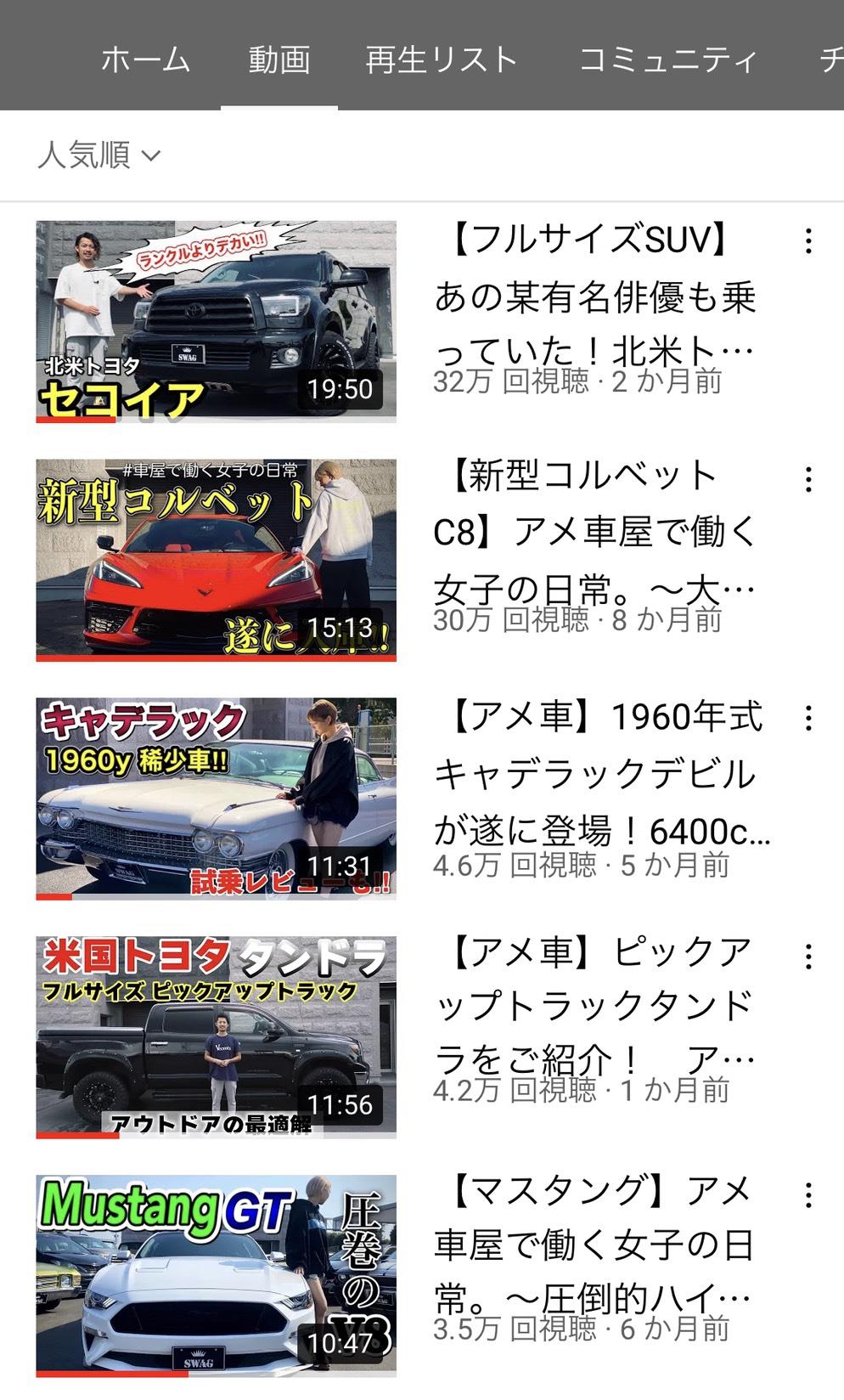The image size is (844, 1400).
Task: Open the 再生リスト tab
Action: tap(441, 59)
